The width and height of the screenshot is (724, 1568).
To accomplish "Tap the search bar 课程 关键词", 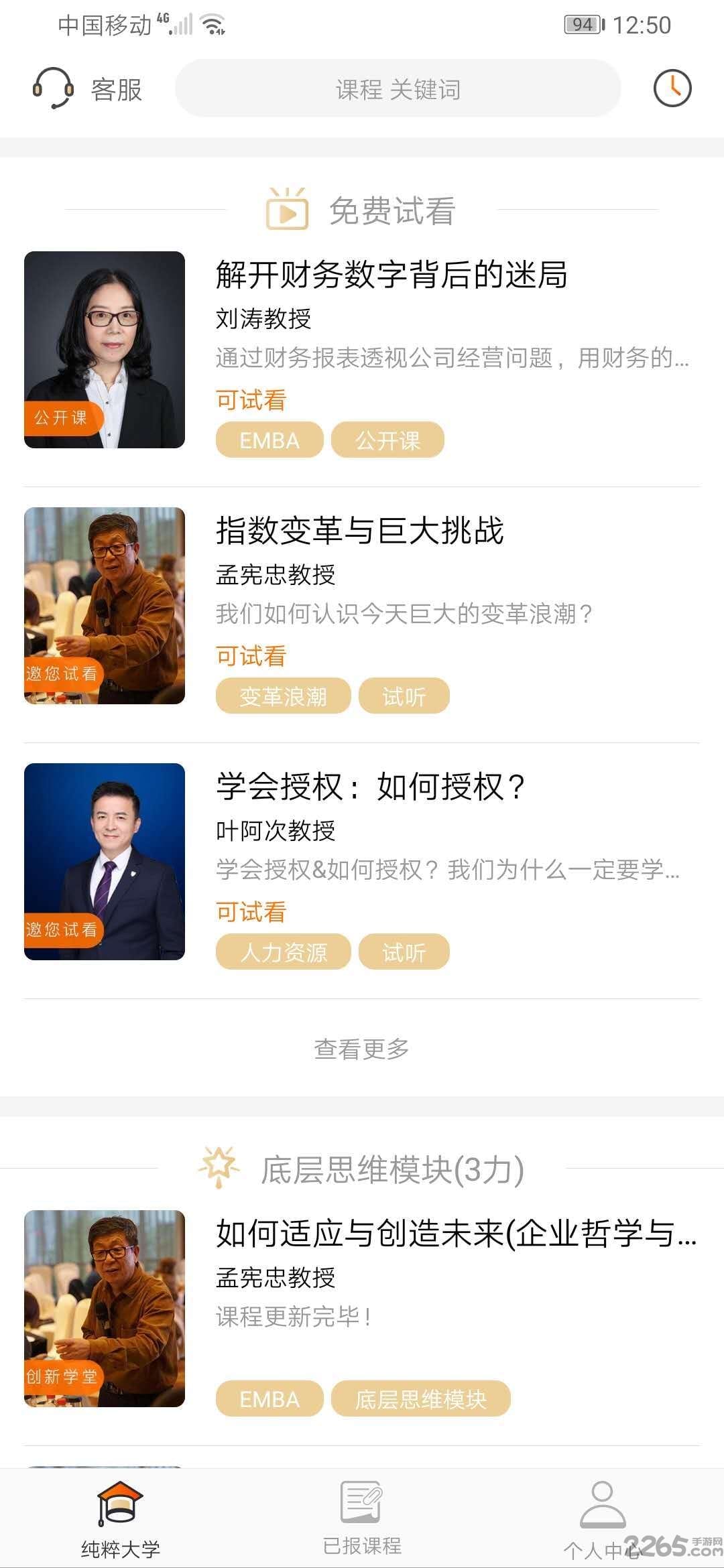I will (398, 88).
